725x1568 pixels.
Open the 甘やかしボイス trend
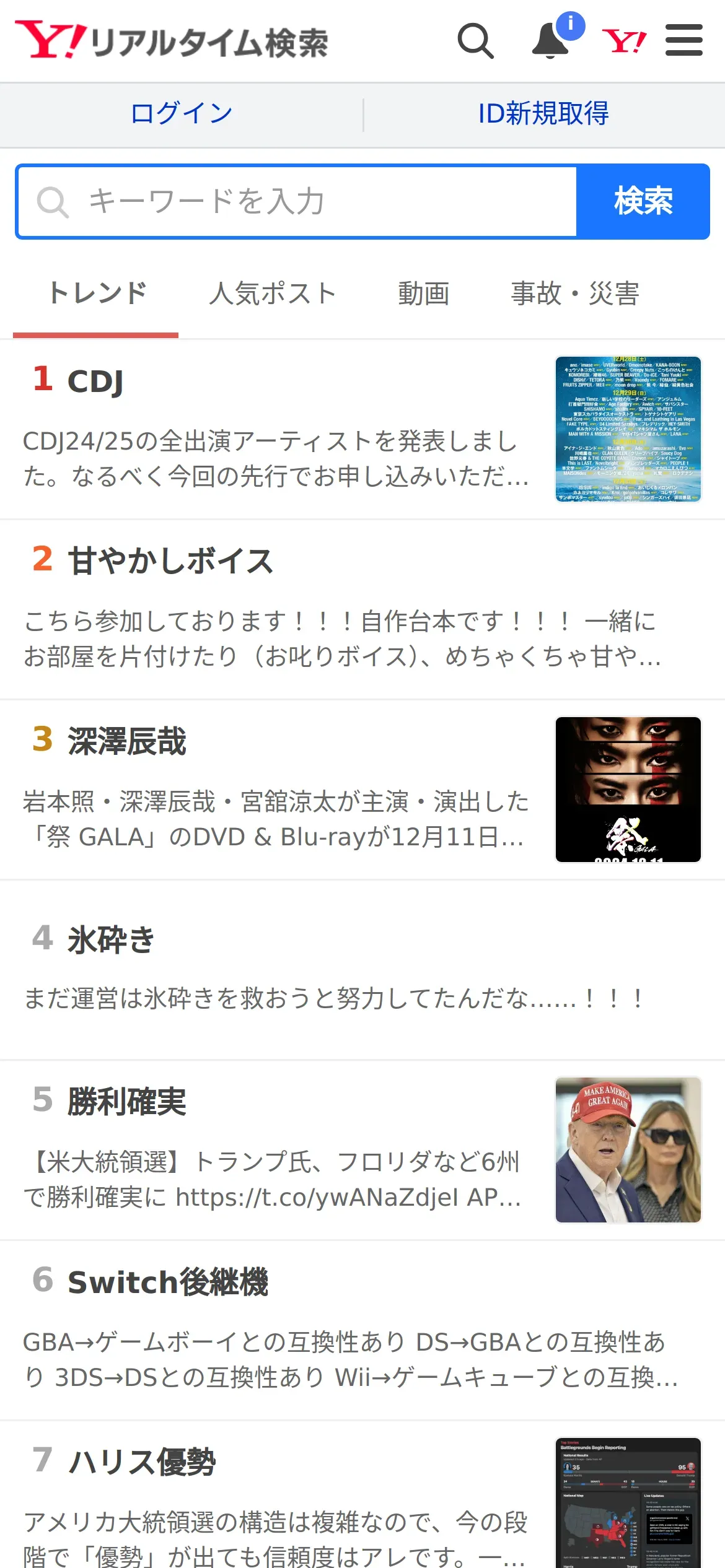point(362,609)
